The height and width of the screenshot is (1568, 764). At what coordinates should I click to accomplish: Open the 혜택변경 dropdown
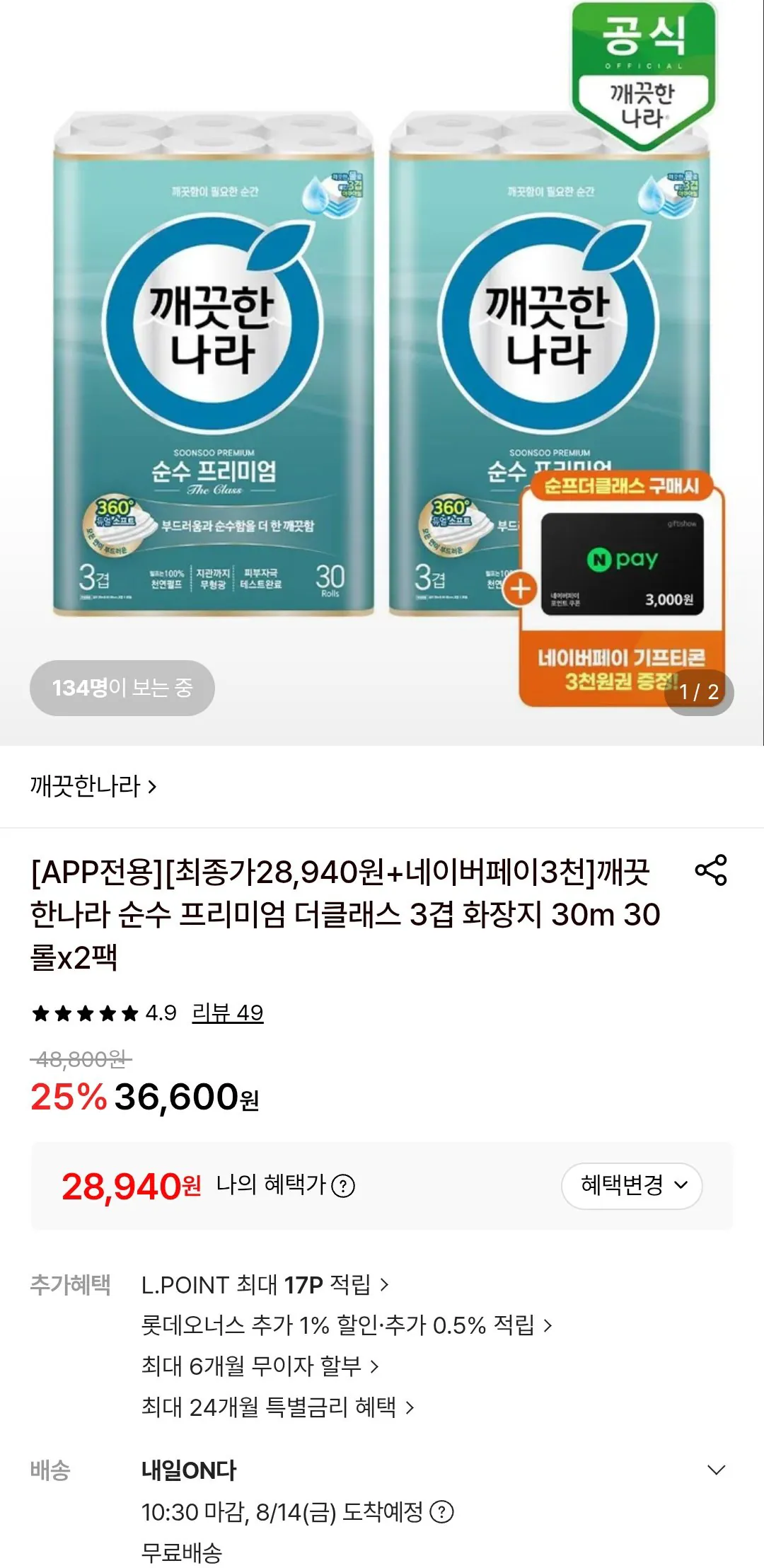pyautogui.click(x=632, y=1186)
